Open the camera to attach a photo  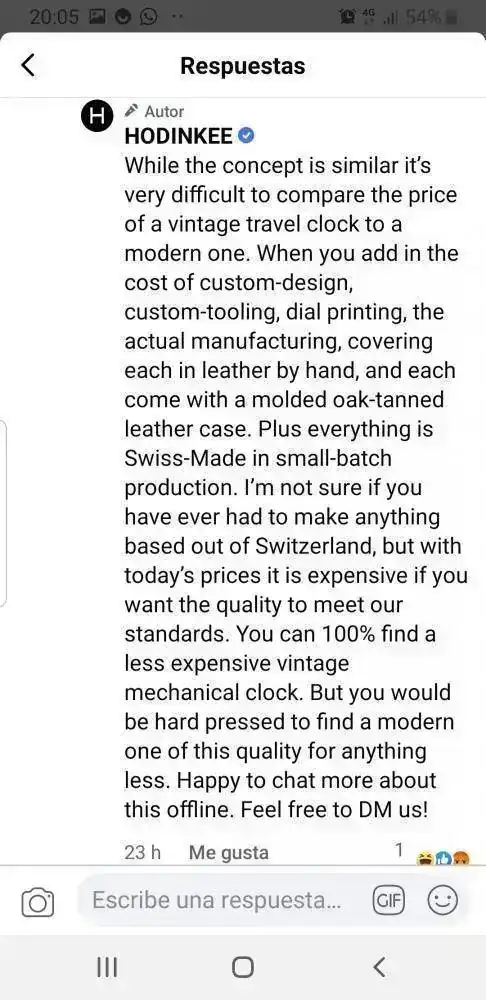pyautogui.click(x=38, y=902)
